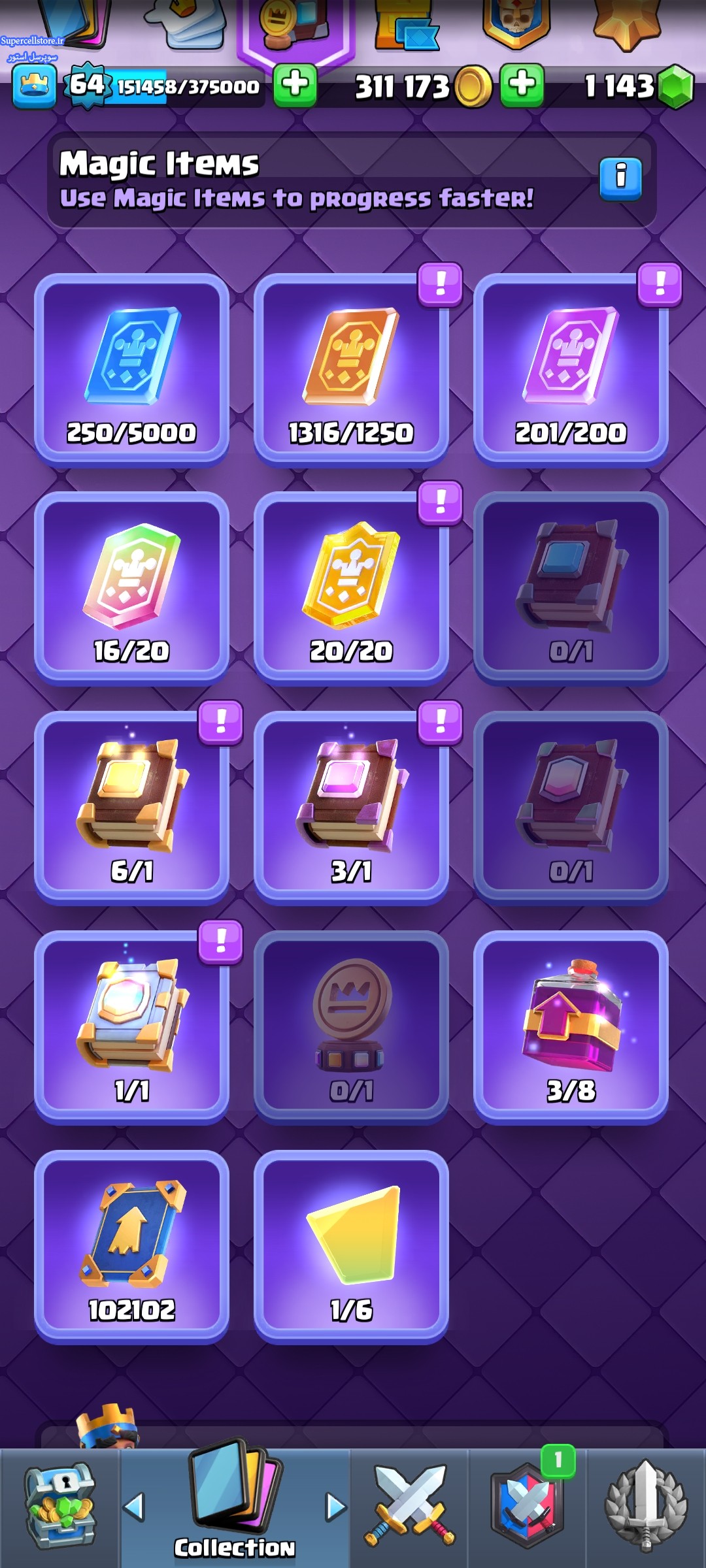
Task: Open the legendary wild card 16/20
Action: point(131,587)
